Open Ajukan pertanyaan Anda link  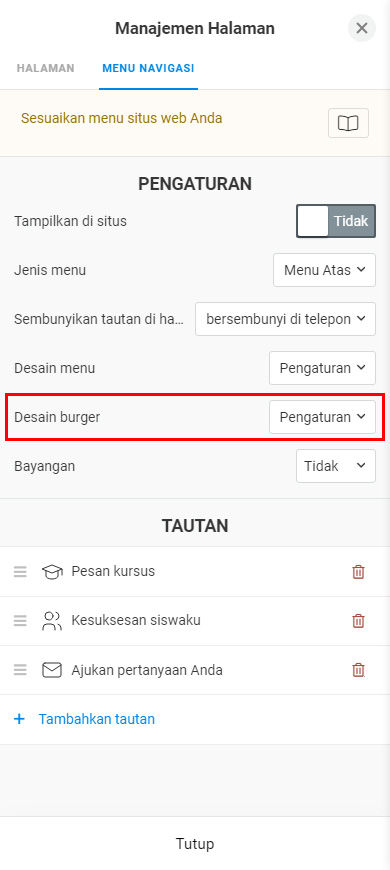point(147,670)
